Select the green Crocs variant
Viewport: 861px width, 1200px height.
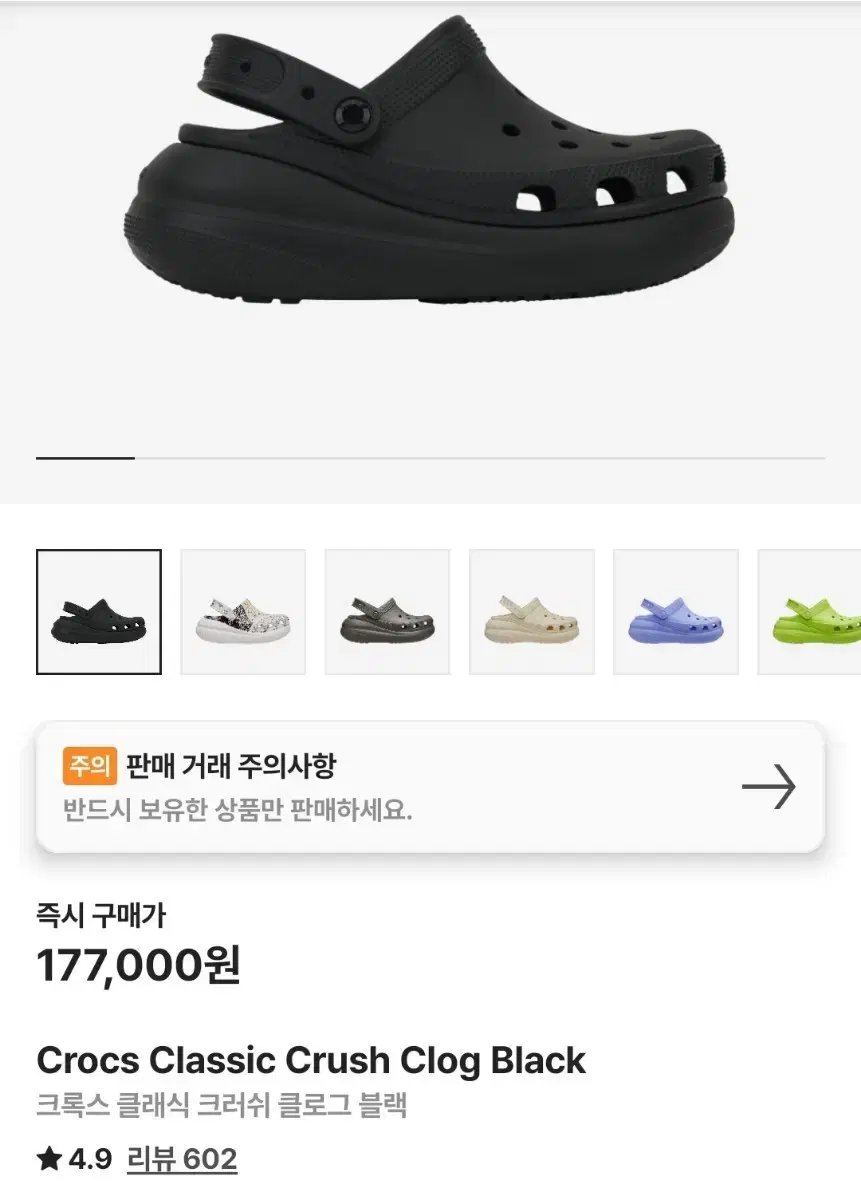[820, 610]
